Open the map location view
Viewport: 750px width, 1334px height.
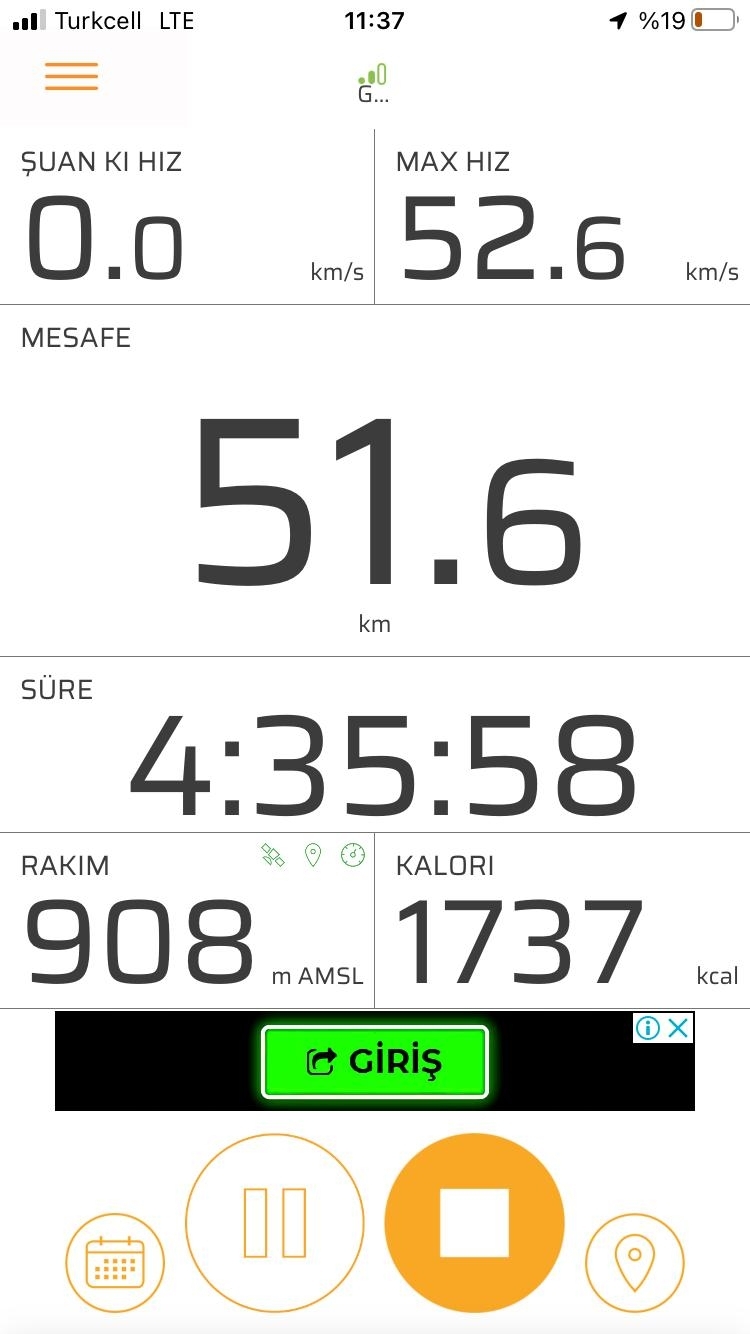pos(634,1262)
